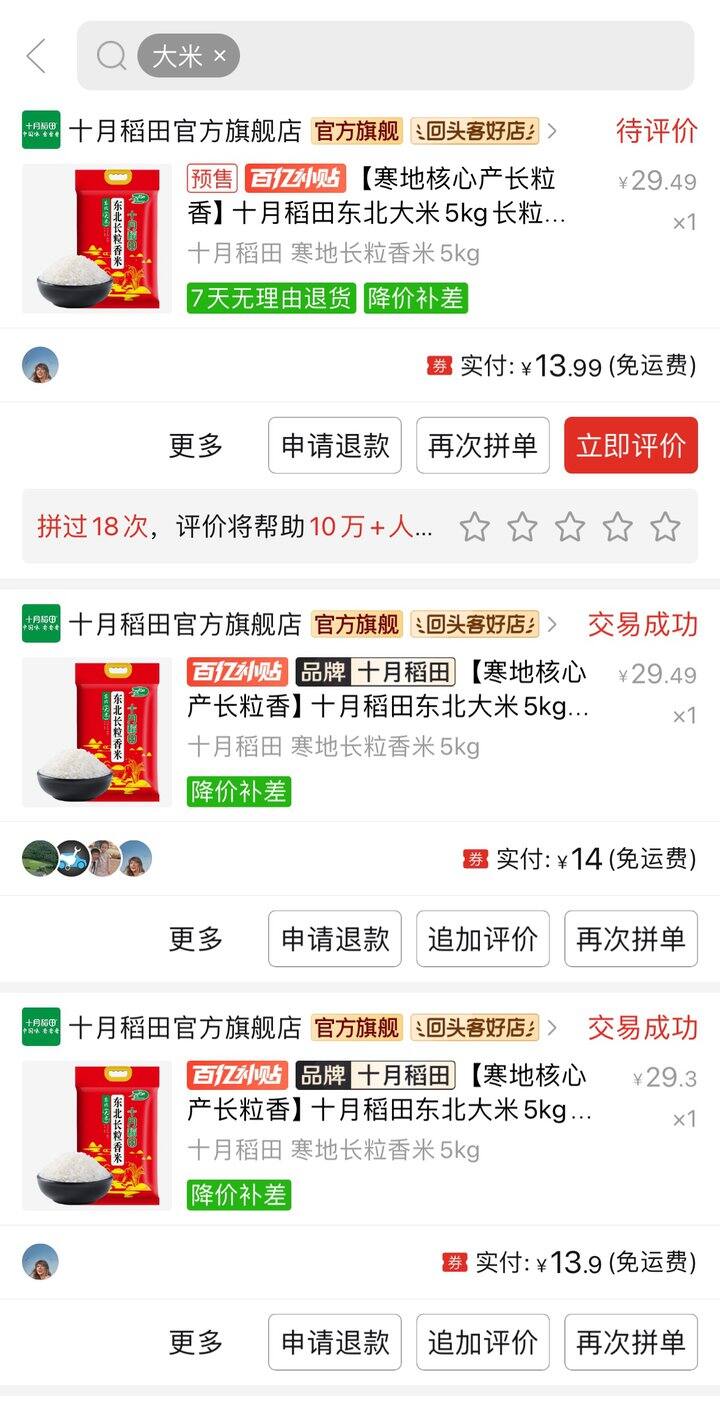720x1403 pixels.
Task: Give the ¥13.99 order five stars
Action: coord(665,527)
